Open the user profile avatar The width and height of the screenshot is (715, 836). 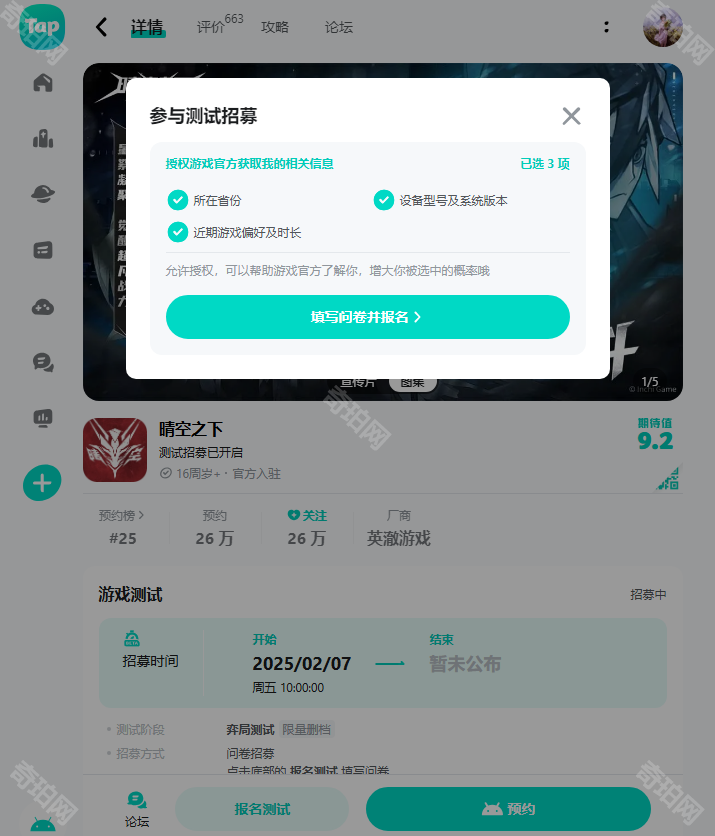(662, 27)
